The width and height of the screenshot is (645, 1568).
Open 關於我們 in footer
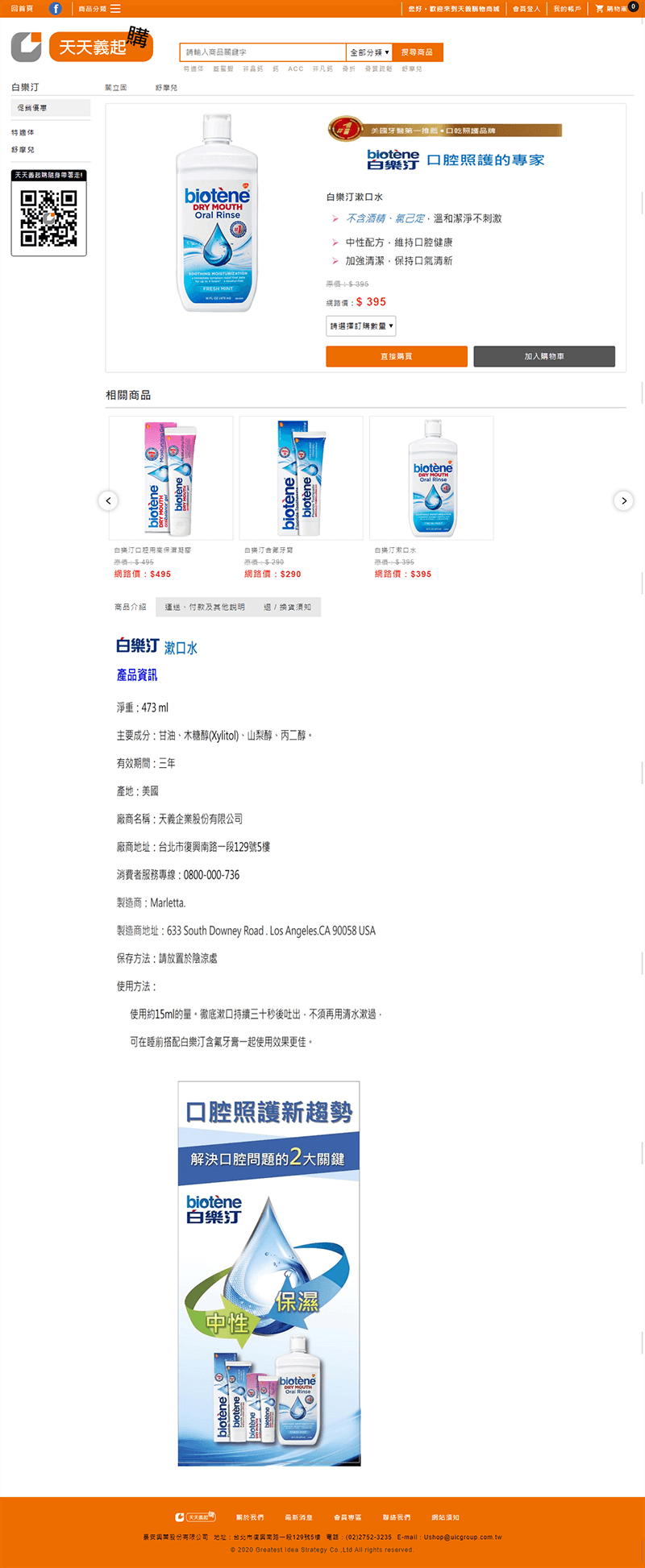click(250, 1517)
